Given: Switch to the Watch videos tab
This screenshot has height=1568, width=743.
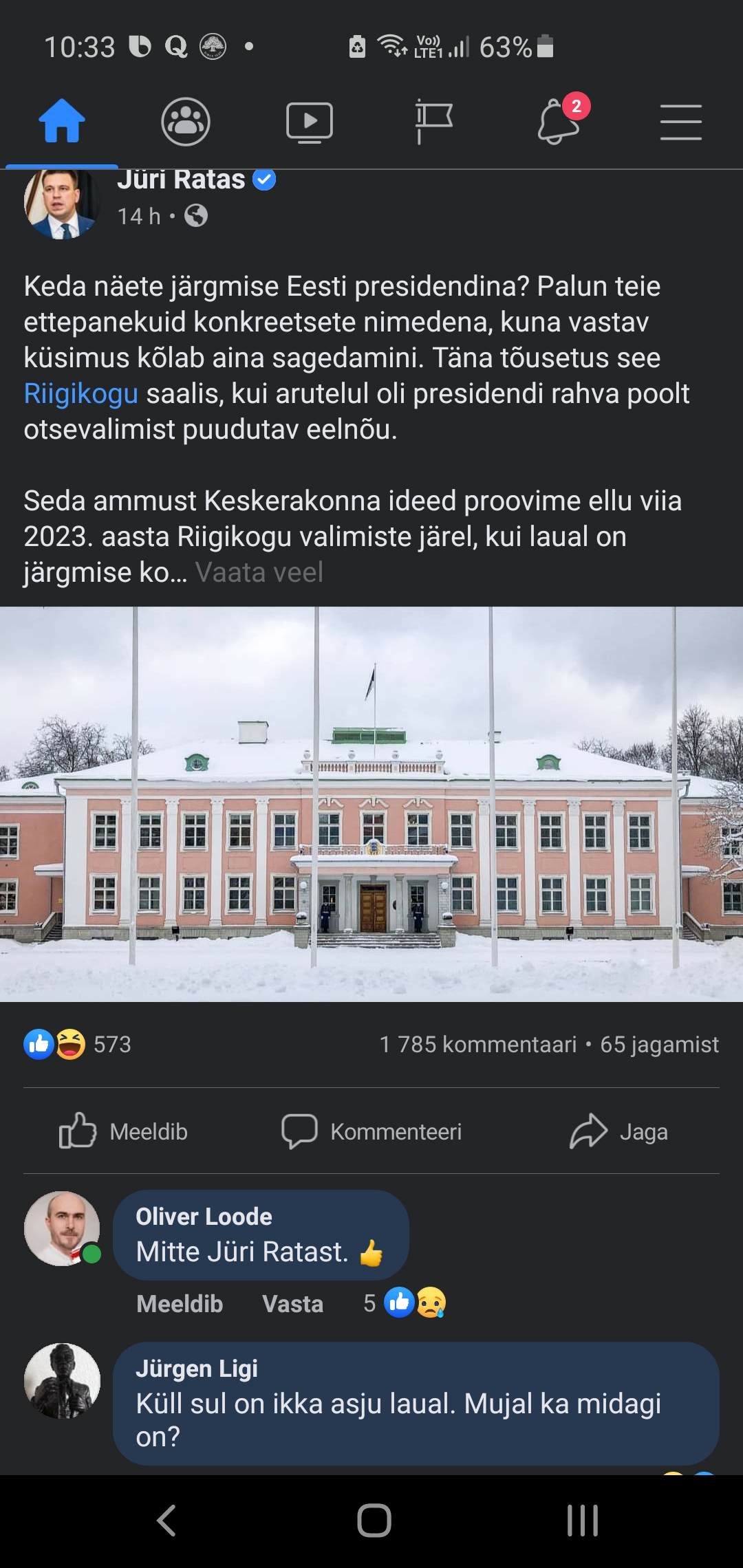Looking at the screenshot, I should (x=310, y=122).
